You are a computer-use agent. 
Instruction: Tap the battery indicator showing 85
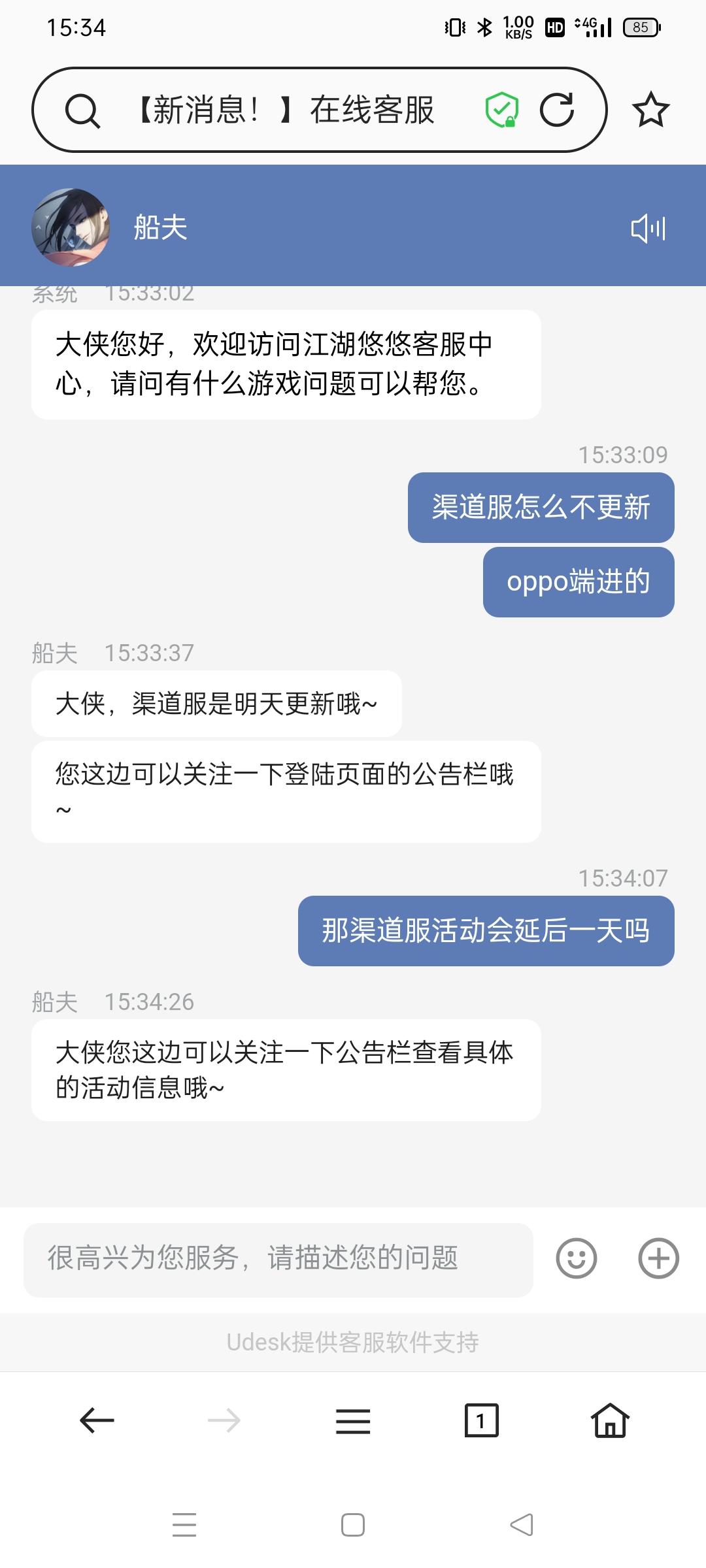click(x=641, y=27)
